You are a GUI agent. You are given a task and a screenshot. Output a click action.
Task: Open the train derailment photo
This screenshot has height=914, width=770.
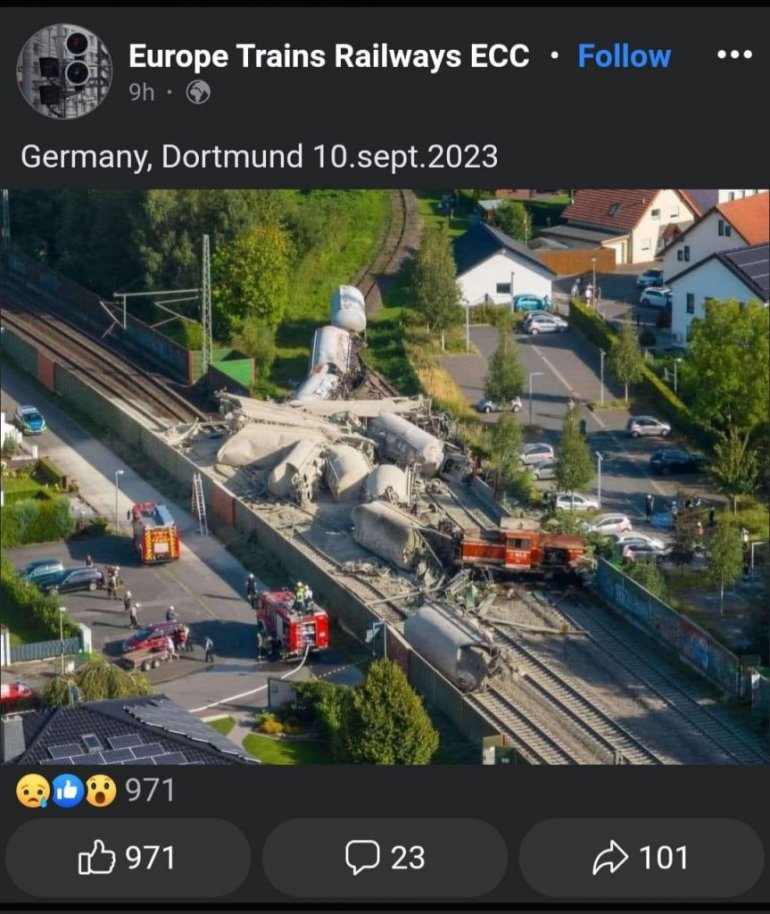(x=384, y=477)
